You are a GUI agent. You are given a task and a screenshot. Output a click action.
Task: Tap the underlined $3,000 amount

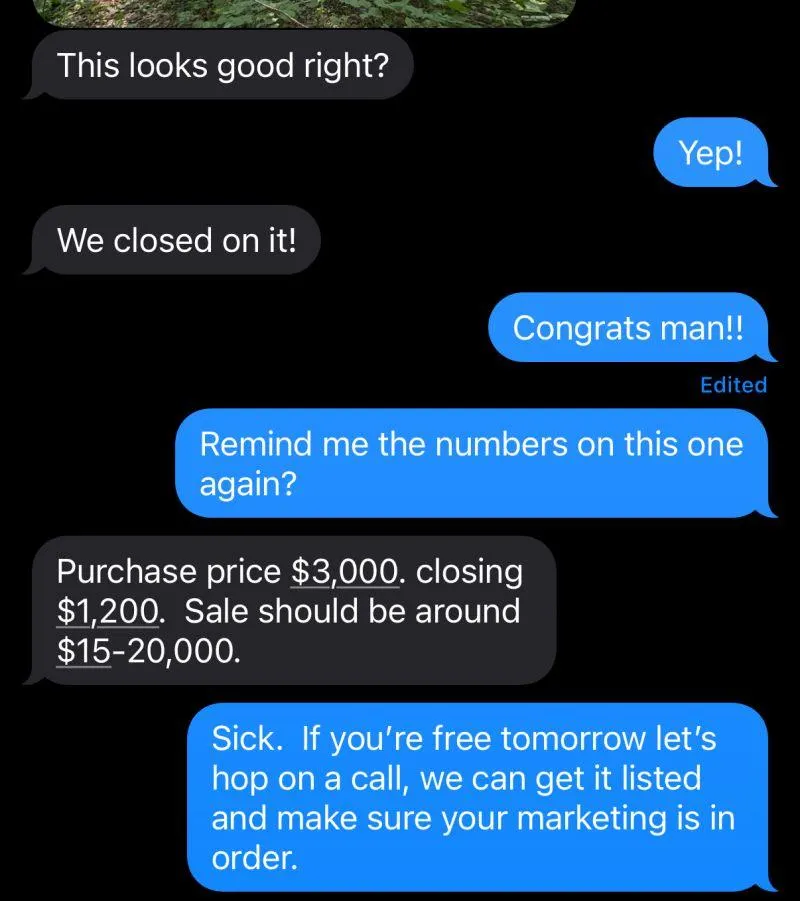[345, 572]
